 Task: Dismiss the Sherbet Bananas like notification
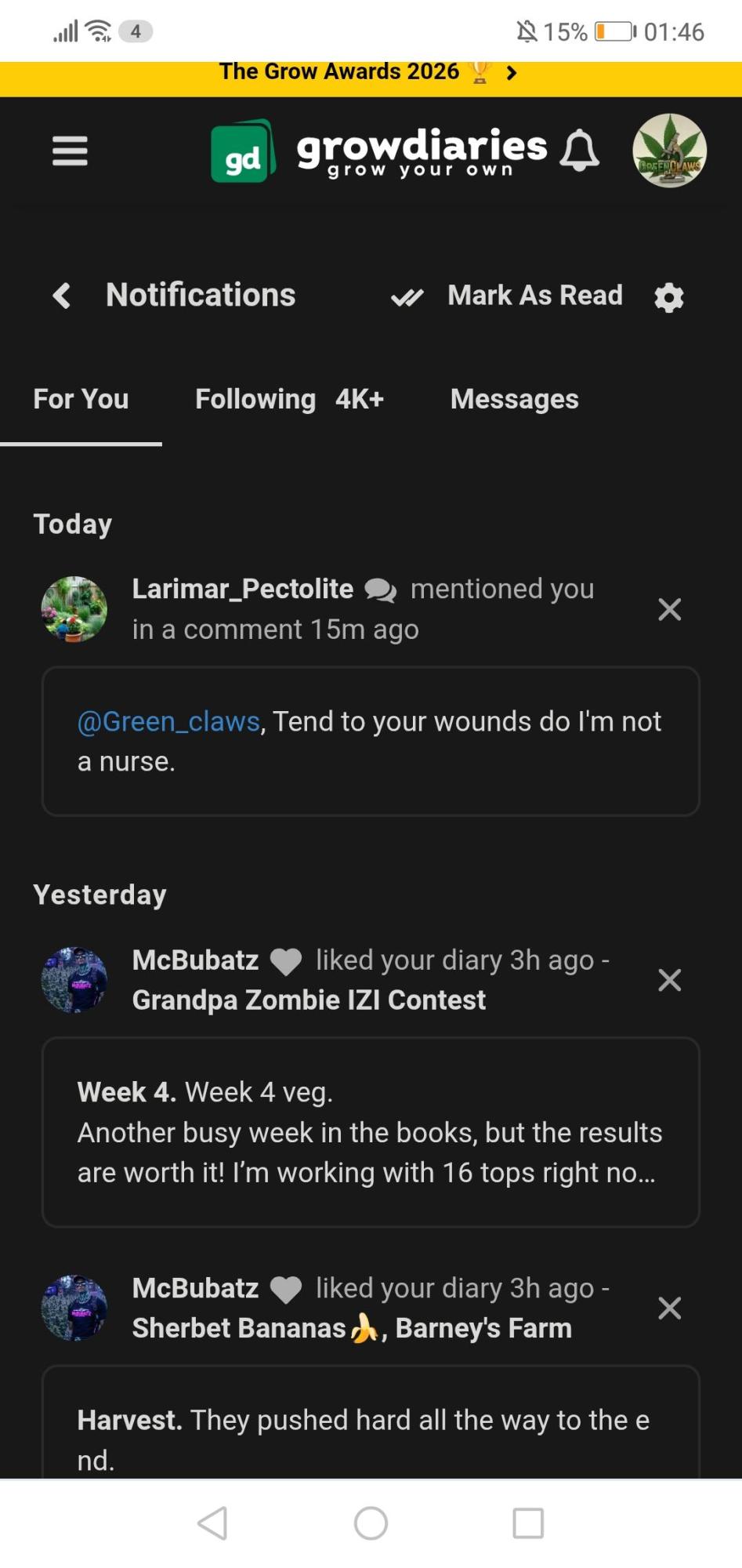click(x=669, y=1308)
